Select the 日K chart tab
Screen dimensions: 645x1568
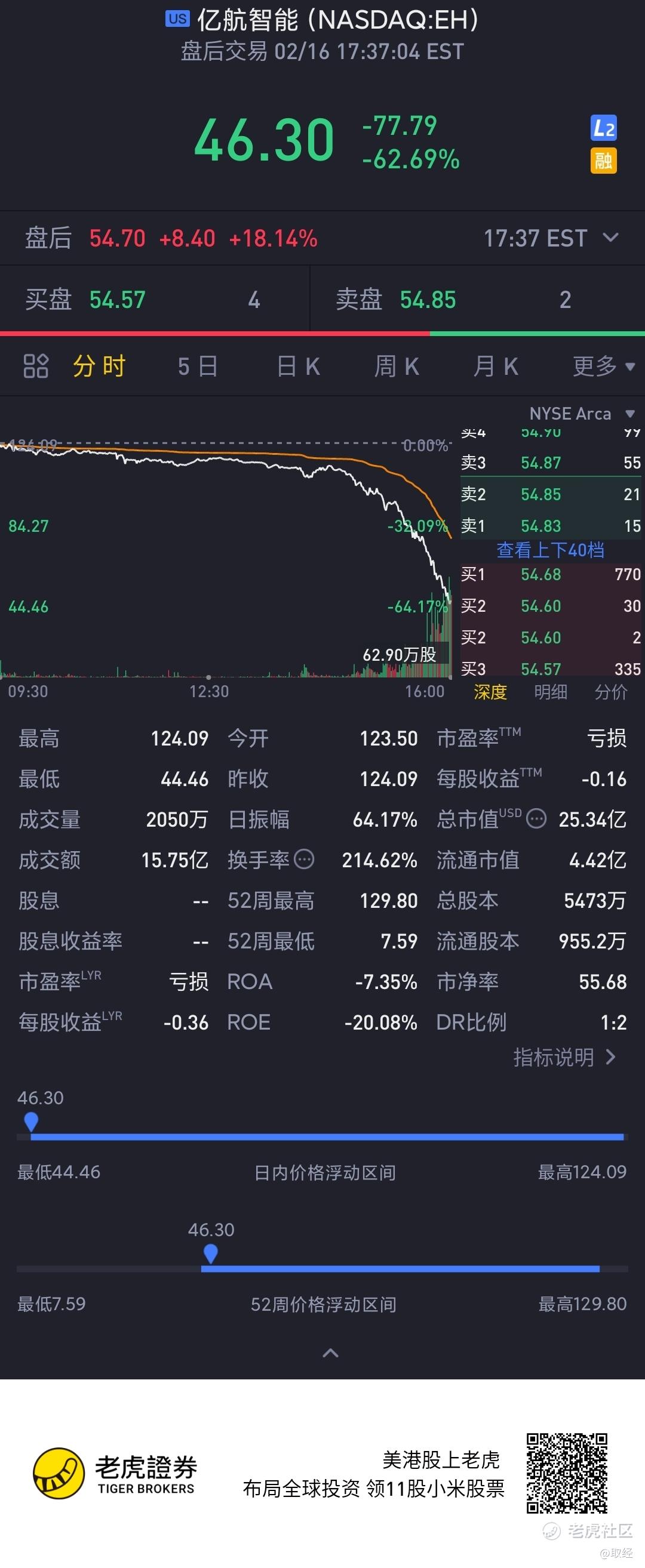[x=298, y=366]
